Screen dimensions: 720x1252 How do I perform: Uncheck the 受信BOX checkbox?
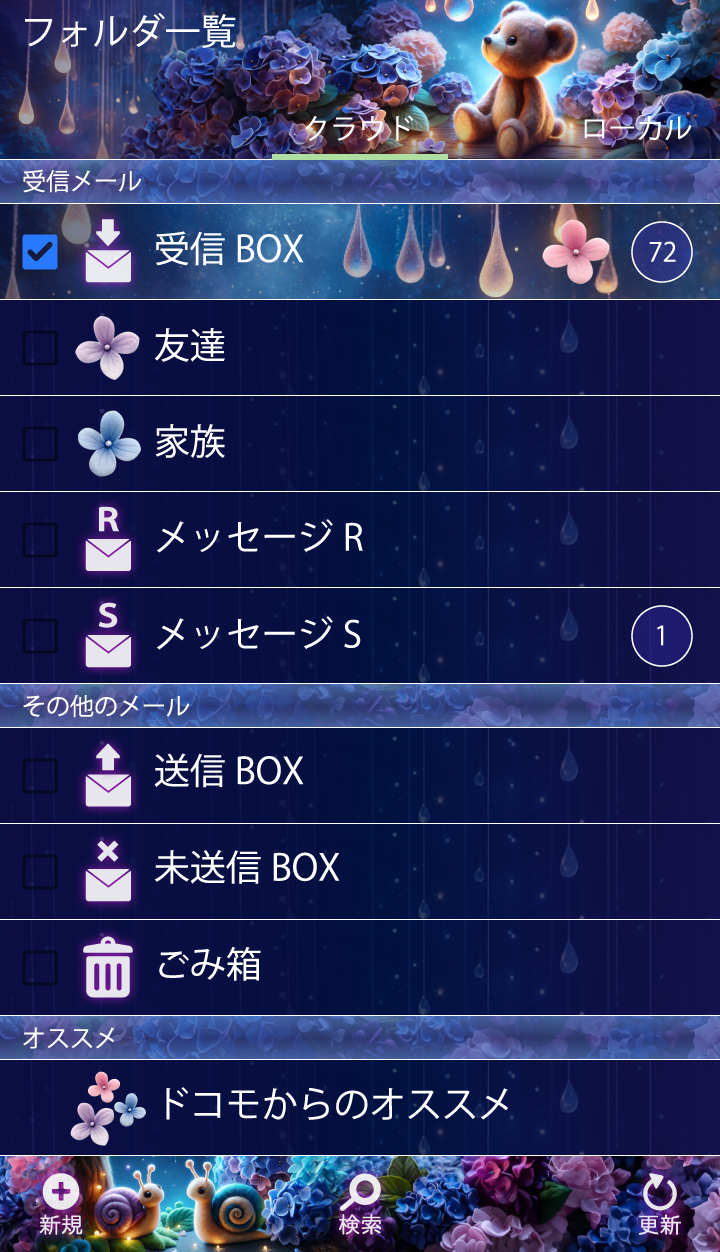40,252
